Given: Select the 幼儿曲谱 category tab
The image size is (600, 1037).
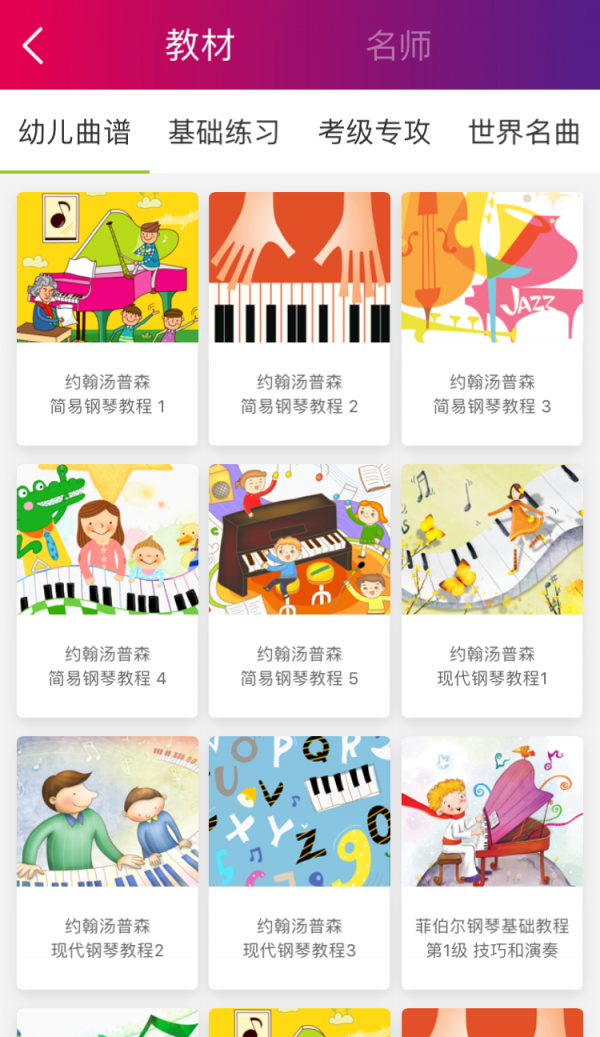Looking at the screenshot, I should point(75,132).
